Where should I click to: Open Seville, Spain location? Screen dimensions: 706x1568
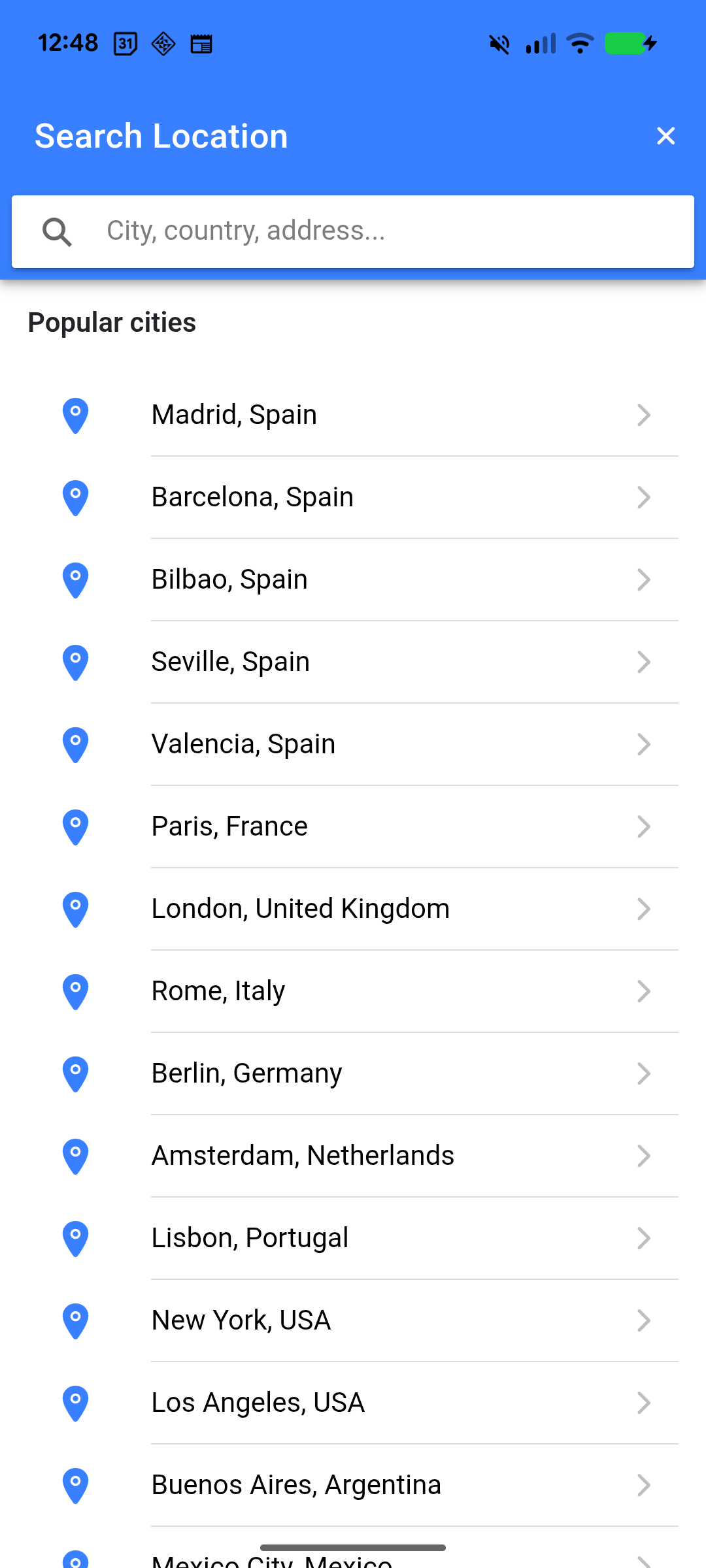(353, 662)
